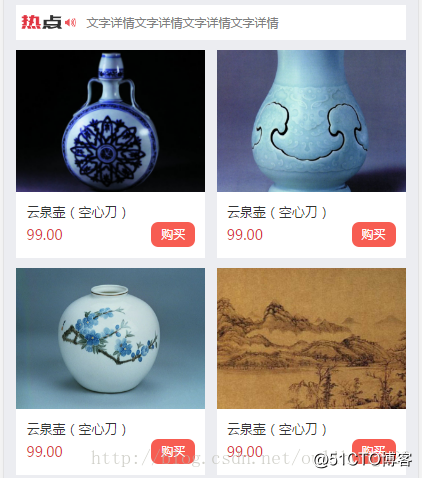The image size is (422, 478).
Task: Open the hot news ticker text
Action: (x=182, y=23)
